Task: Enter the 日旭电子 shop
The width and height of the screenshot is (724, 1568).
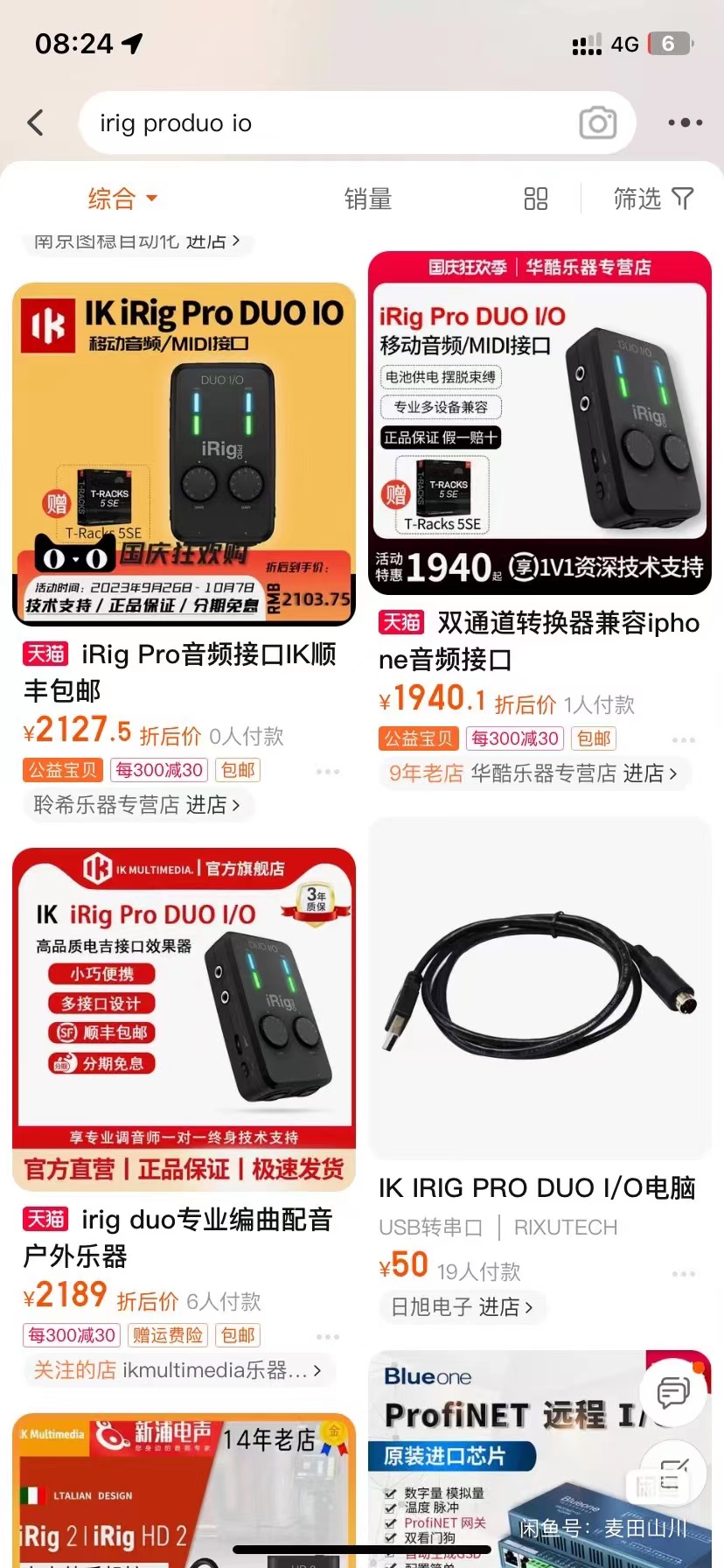Action: click(x=462, y=1307)
